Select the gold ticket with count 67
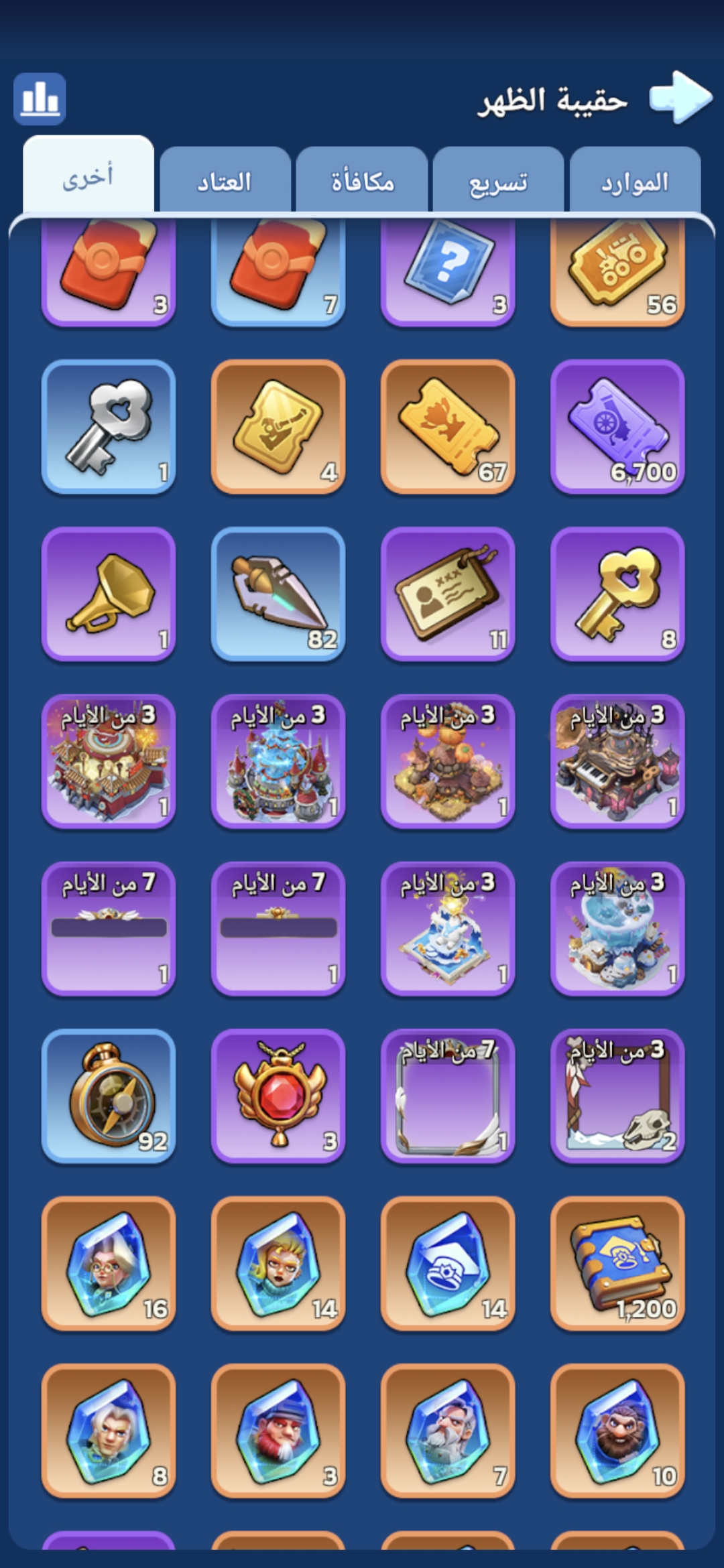Viewport: 724px width, 1568px height. coord(448,427)
